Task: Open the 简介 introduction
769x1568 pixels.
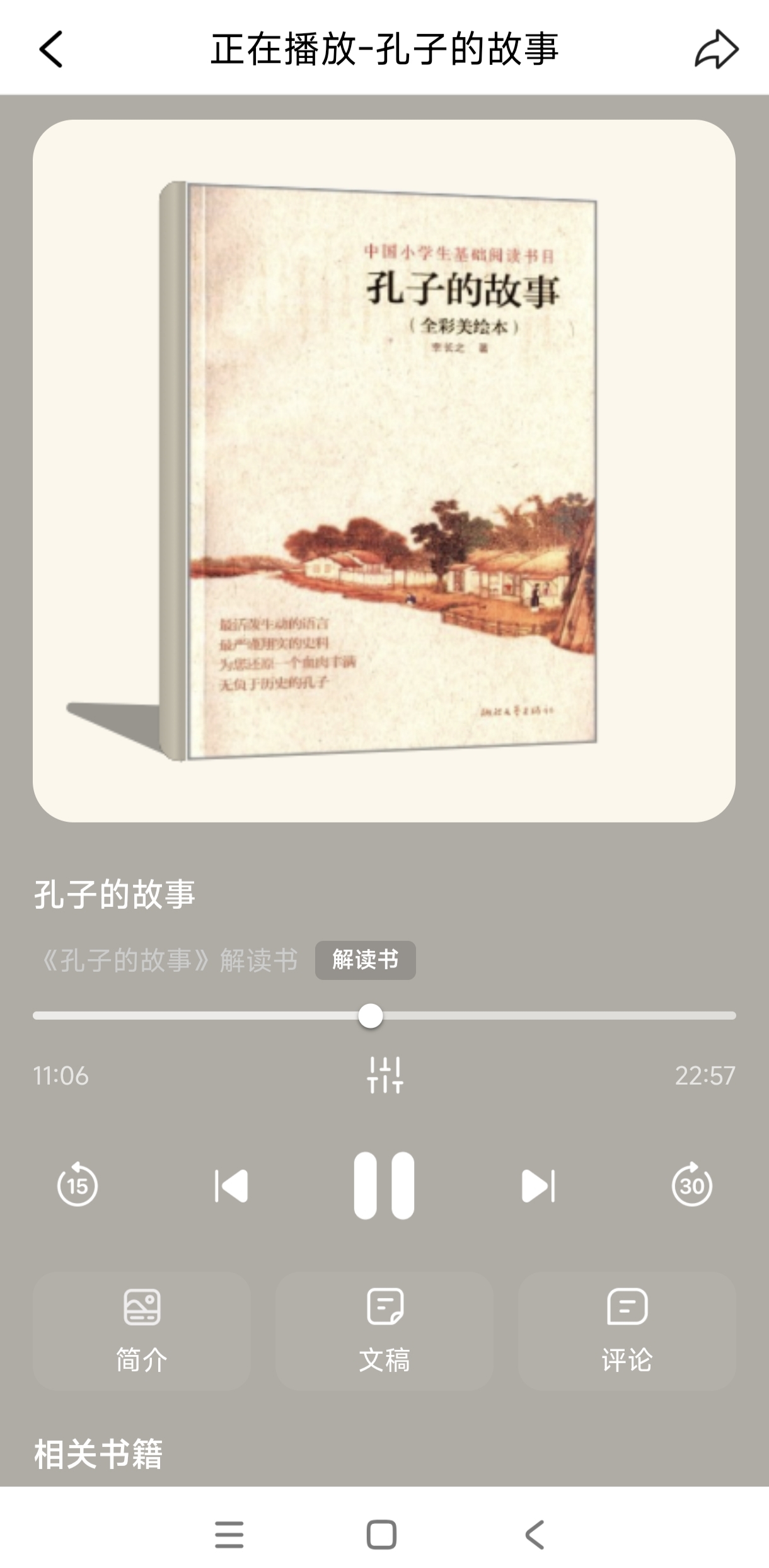Action: pos(142,1331)
